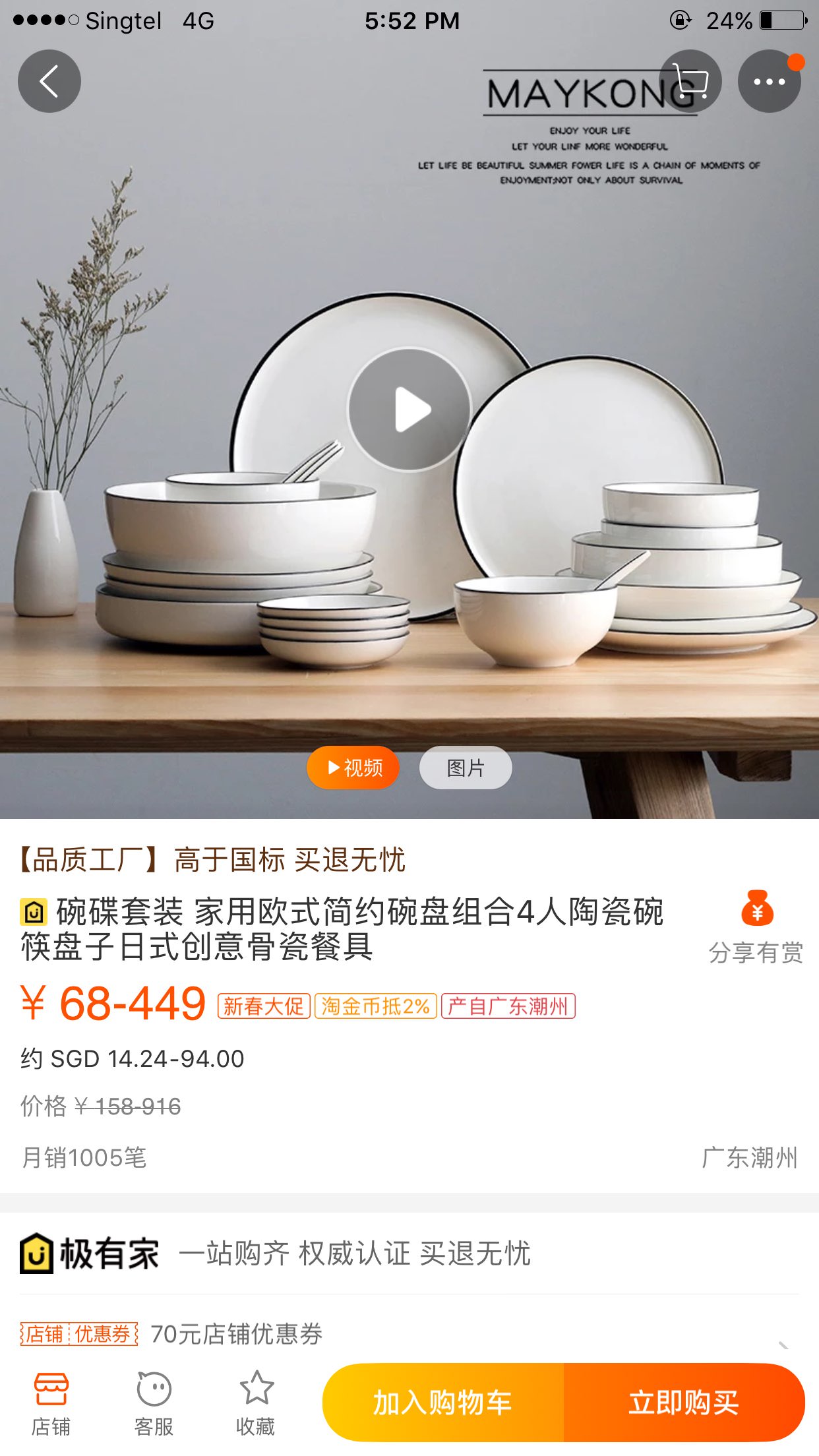
Task: Tap 立即购买 to buy now
Action: point(684,1402)
